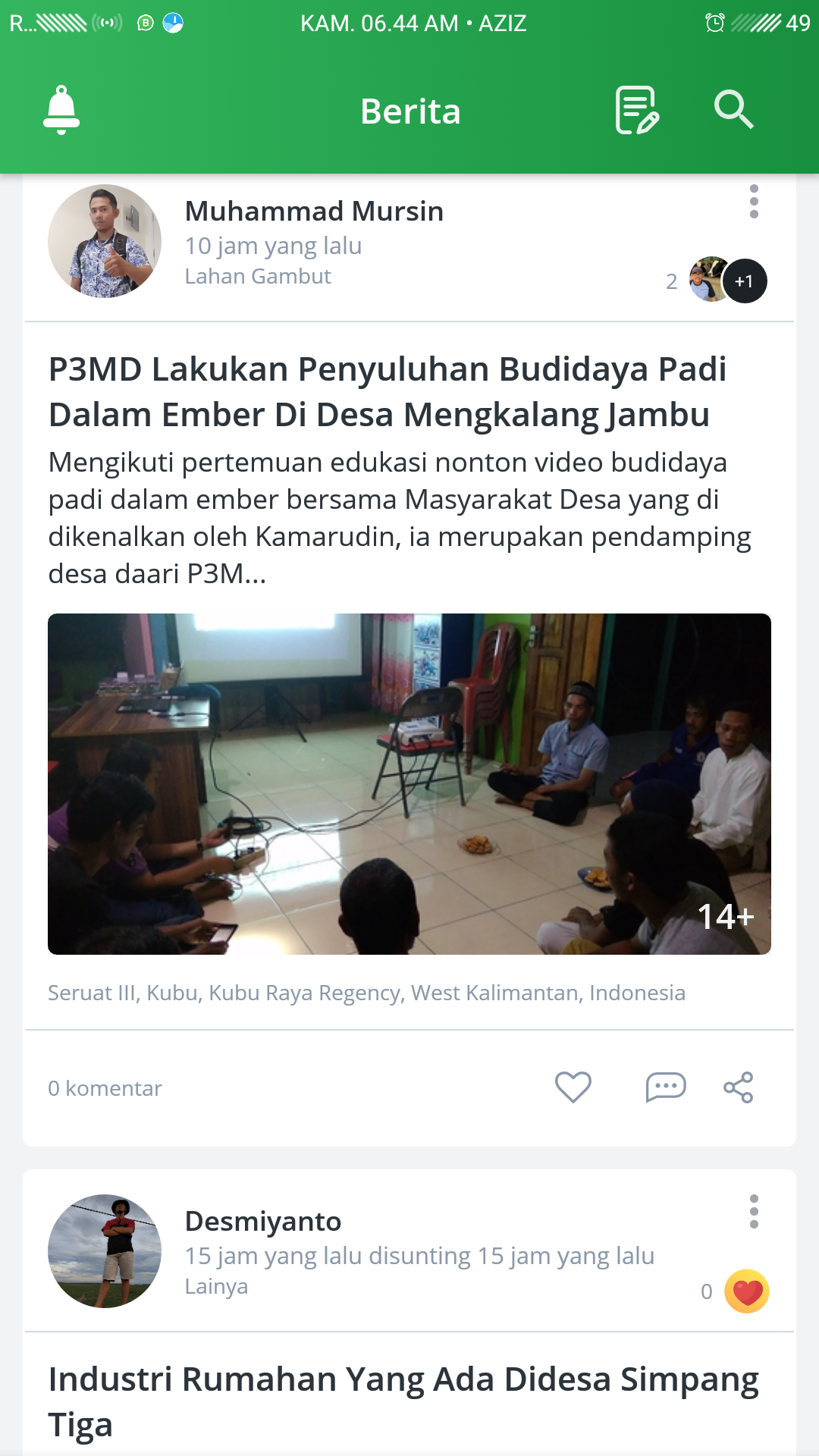
Task: Comment on the P3MD Penyuluhan post
Action: [665, 1087]
